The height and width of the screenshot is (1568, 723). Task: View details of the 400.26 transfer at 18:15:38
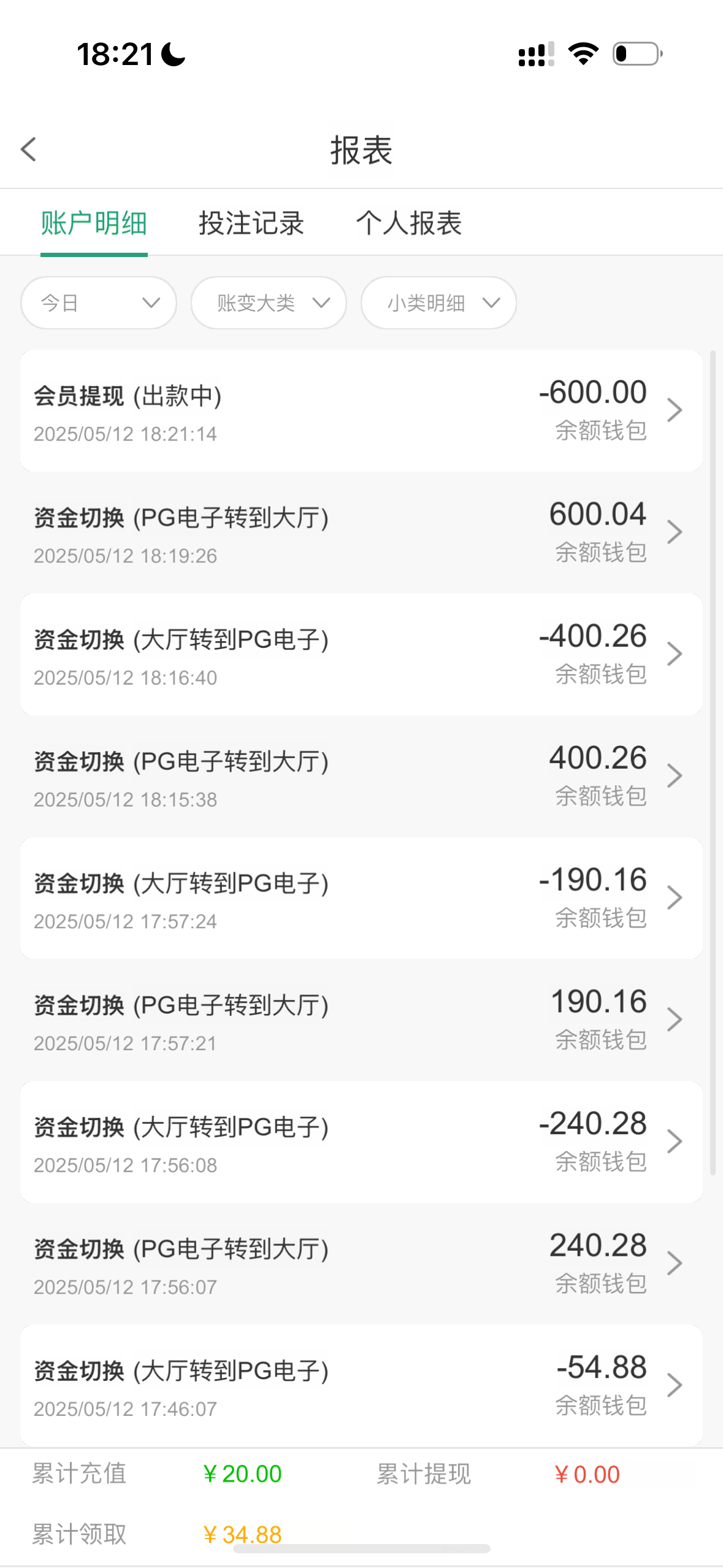click(361, 776)
